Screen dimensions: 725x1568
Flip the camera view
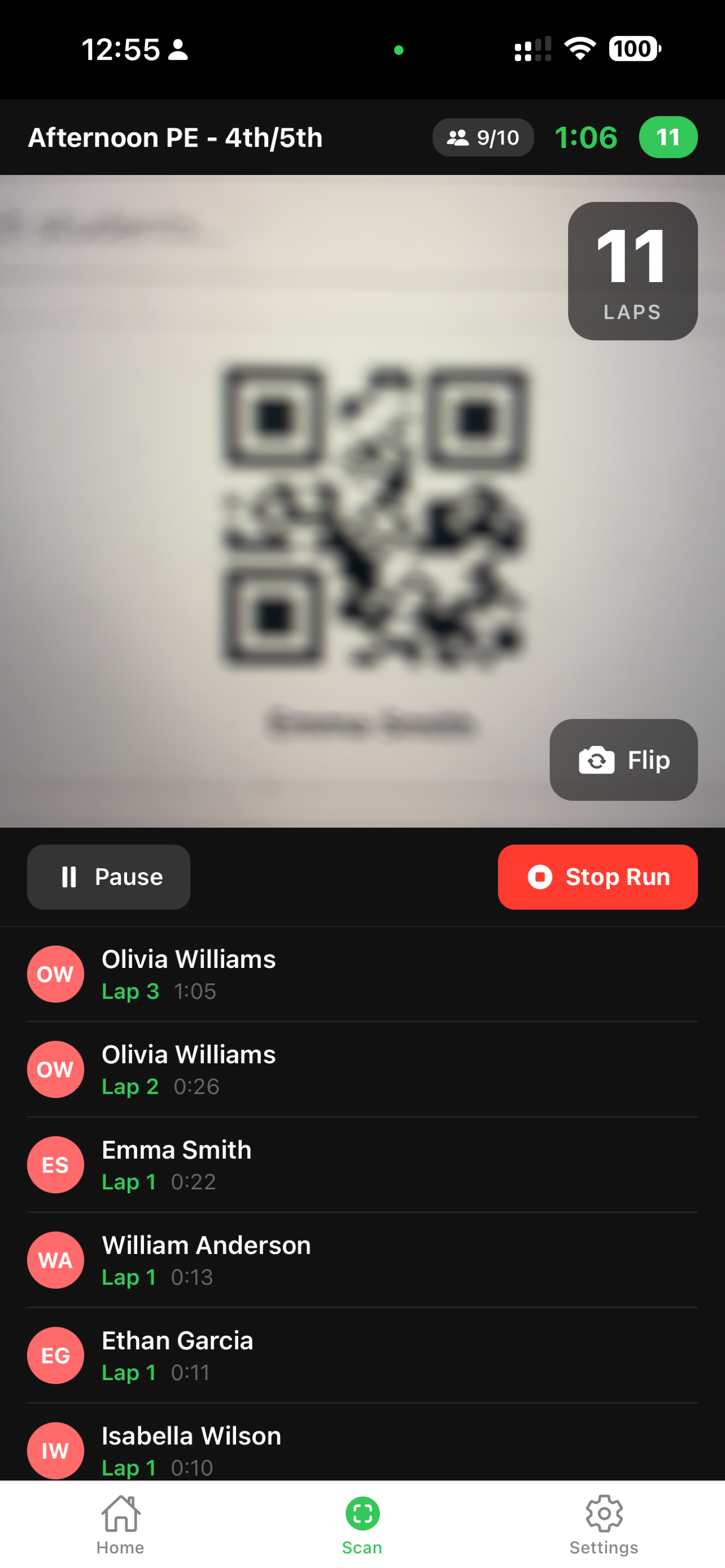623,760
